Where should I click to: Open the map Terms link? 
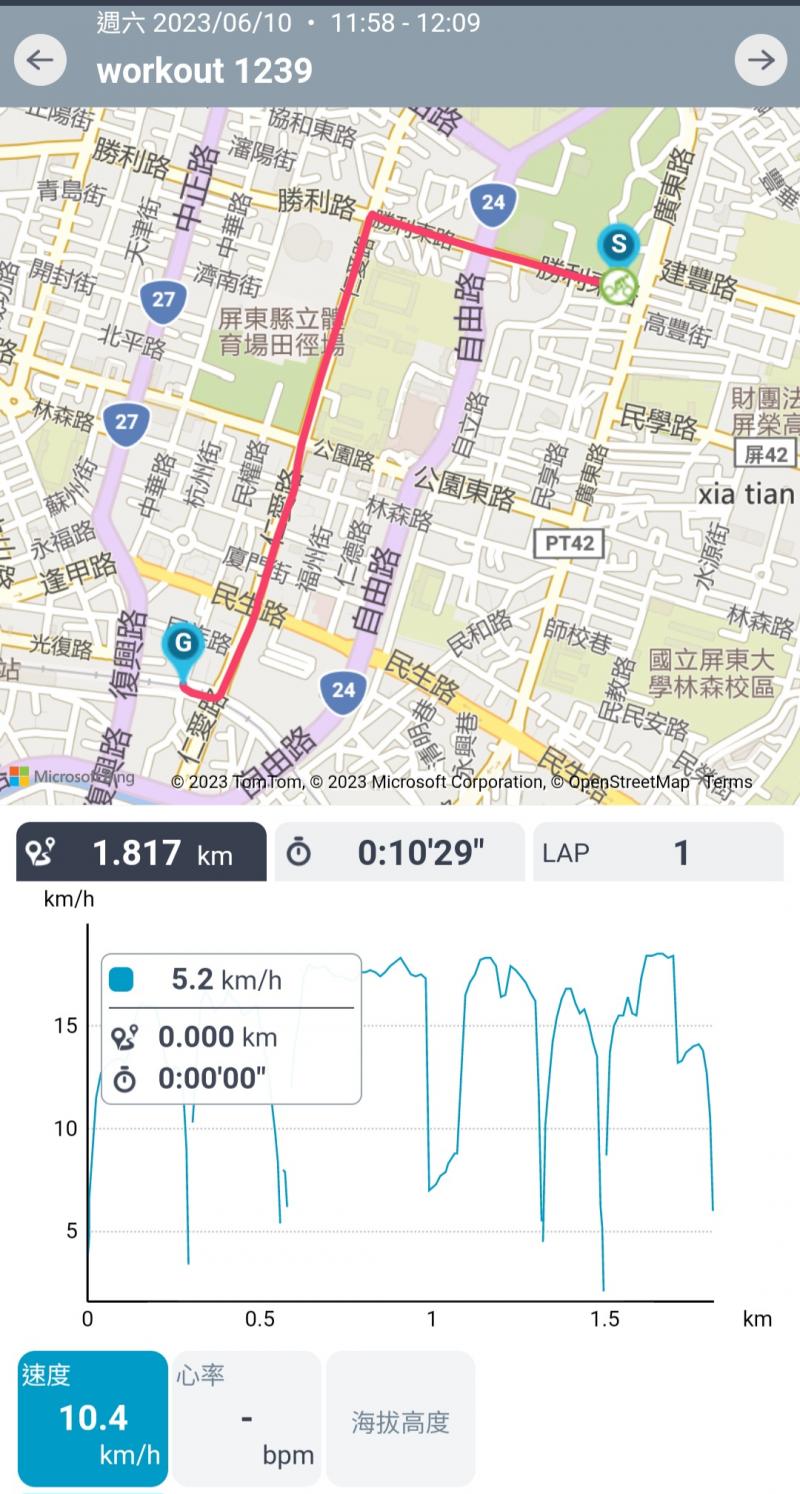tap(727, 782)
